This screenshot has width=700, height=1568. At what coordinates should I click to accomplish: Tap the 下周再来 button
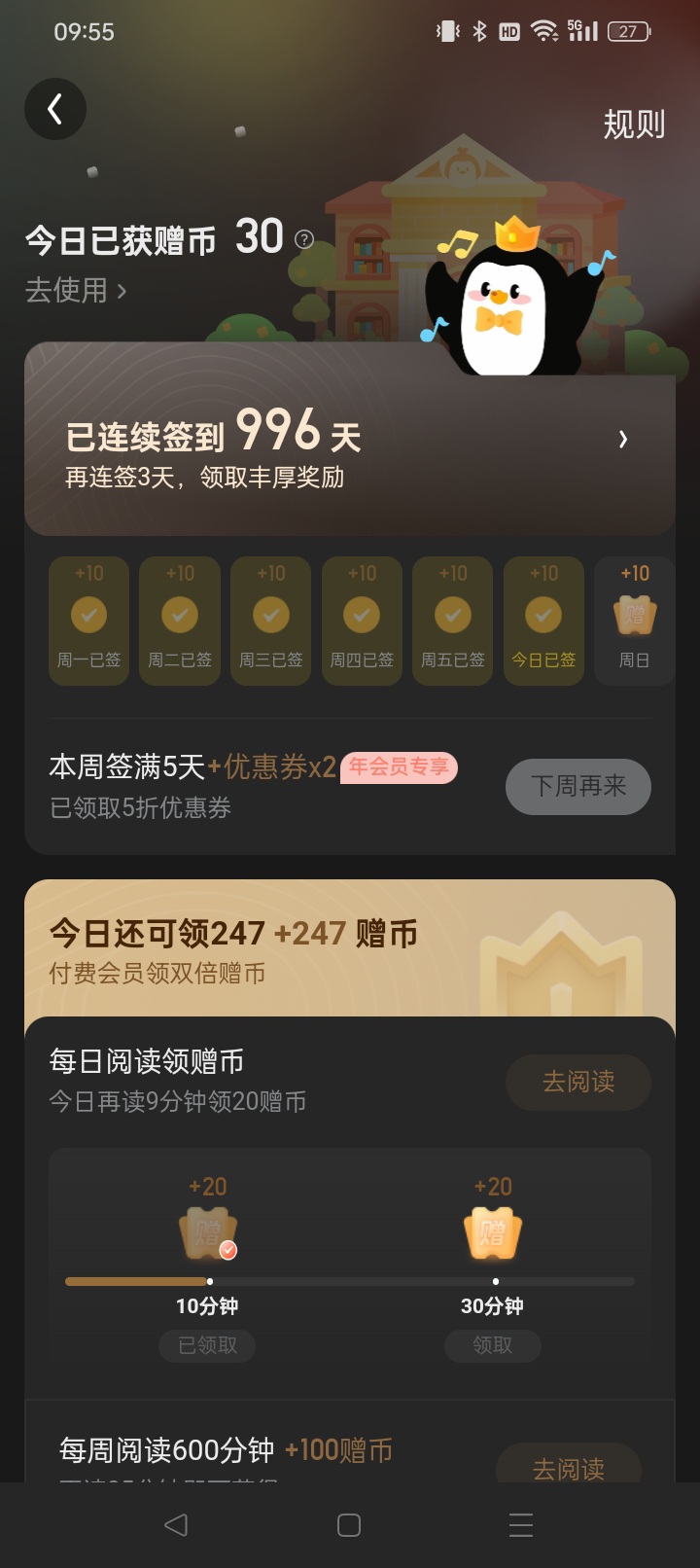(577, 786)
